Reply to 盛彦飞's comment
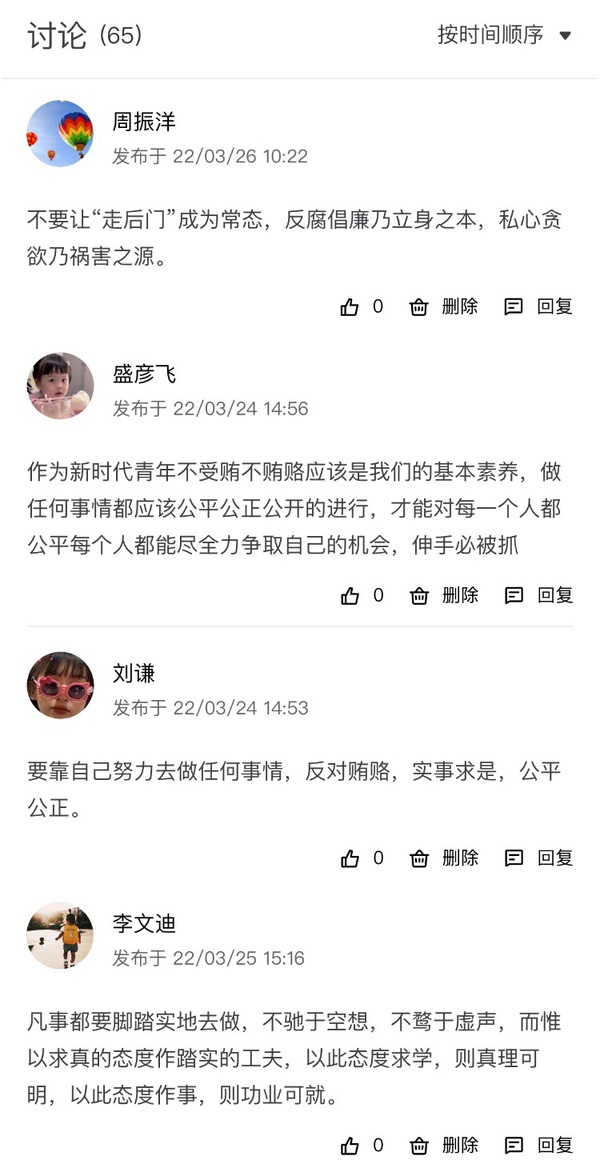600x1176 pixels. point(539,595)
